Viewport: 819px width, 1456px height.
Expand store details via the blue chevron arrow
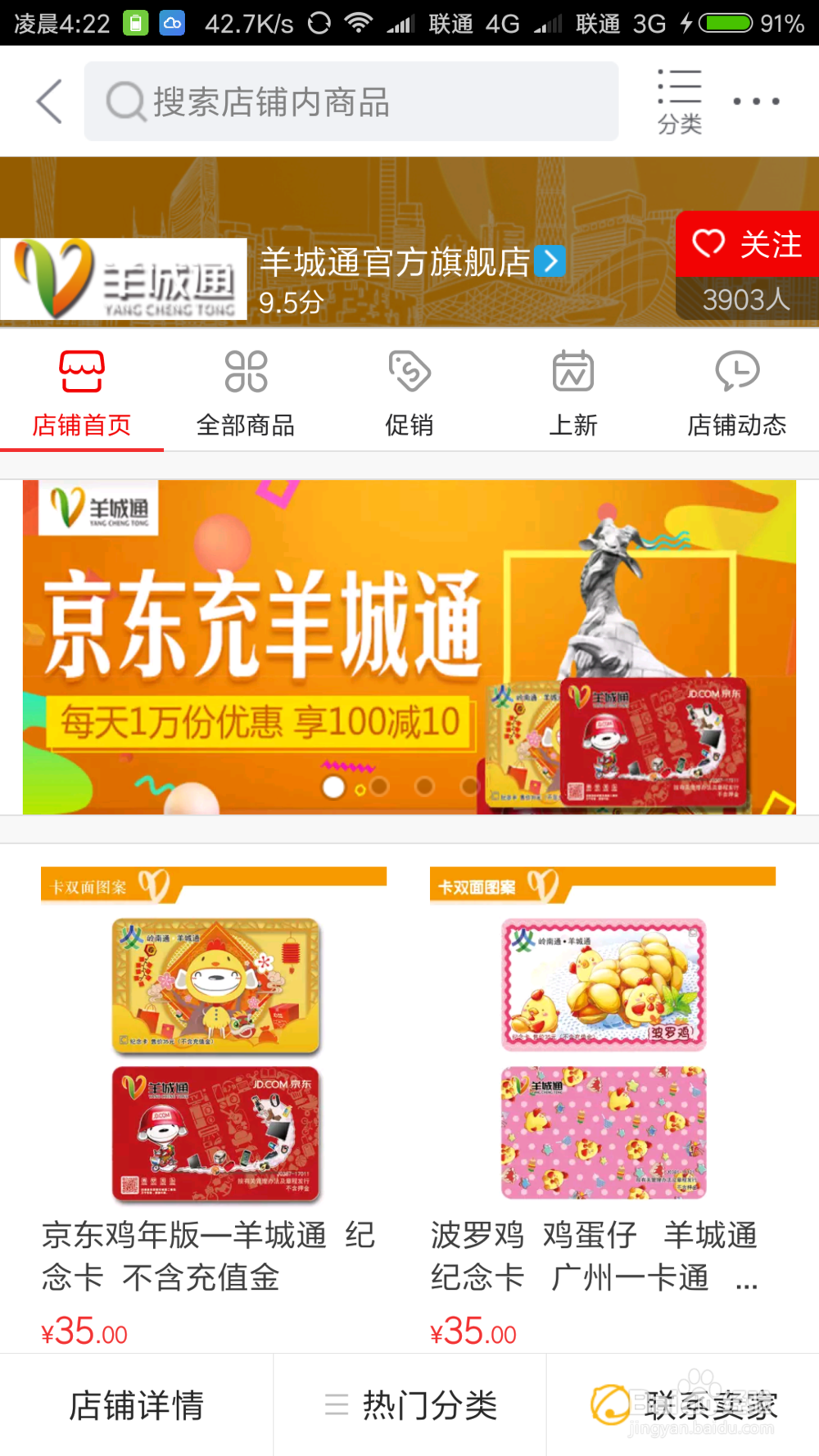551,262
